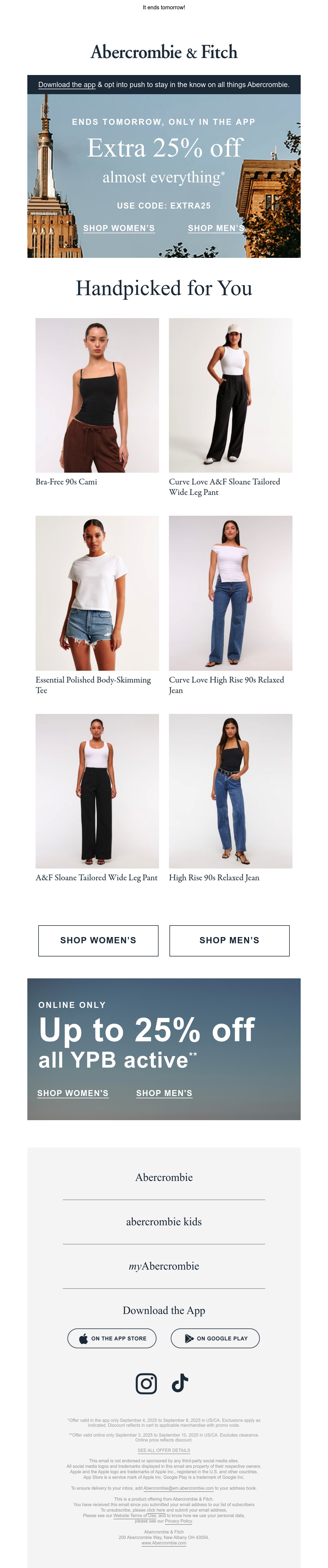
Task: Tap the Download the app link
Action: [x=67, y=85]
